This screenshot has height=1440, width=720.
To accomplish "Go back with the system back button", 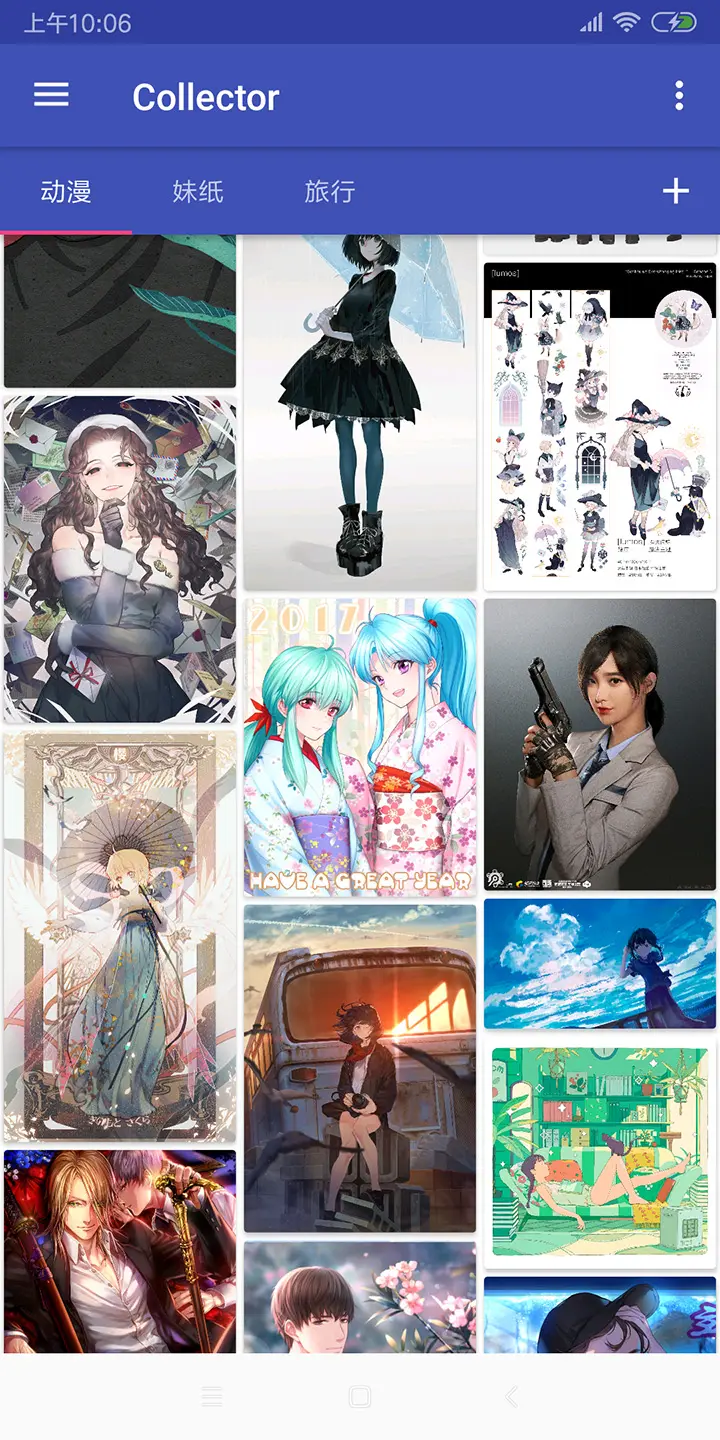I will (511, 1397).
